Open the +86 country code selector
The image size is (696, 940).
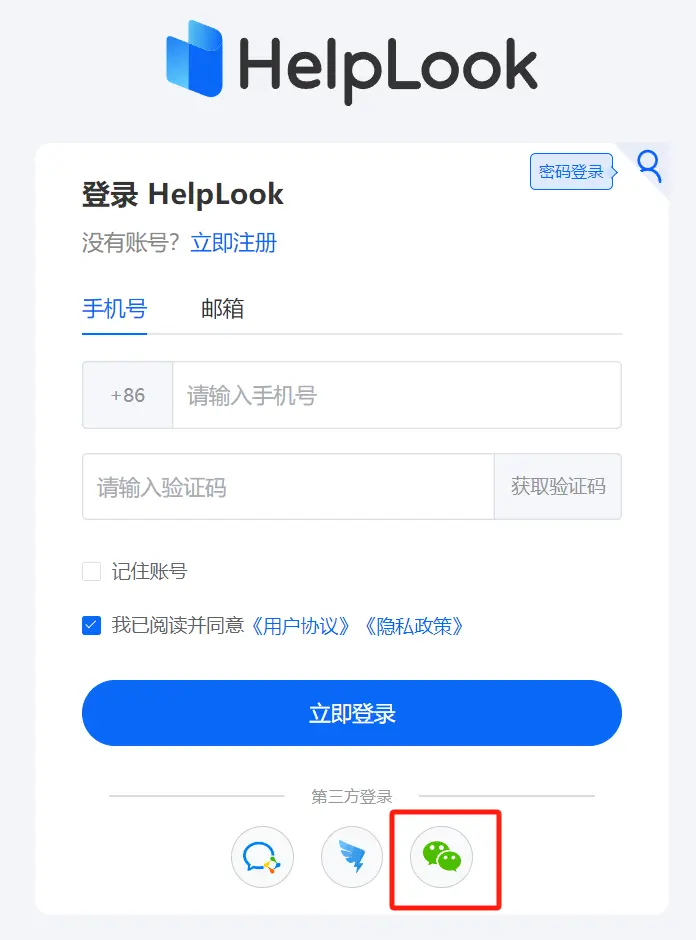[x=128, y=395]
